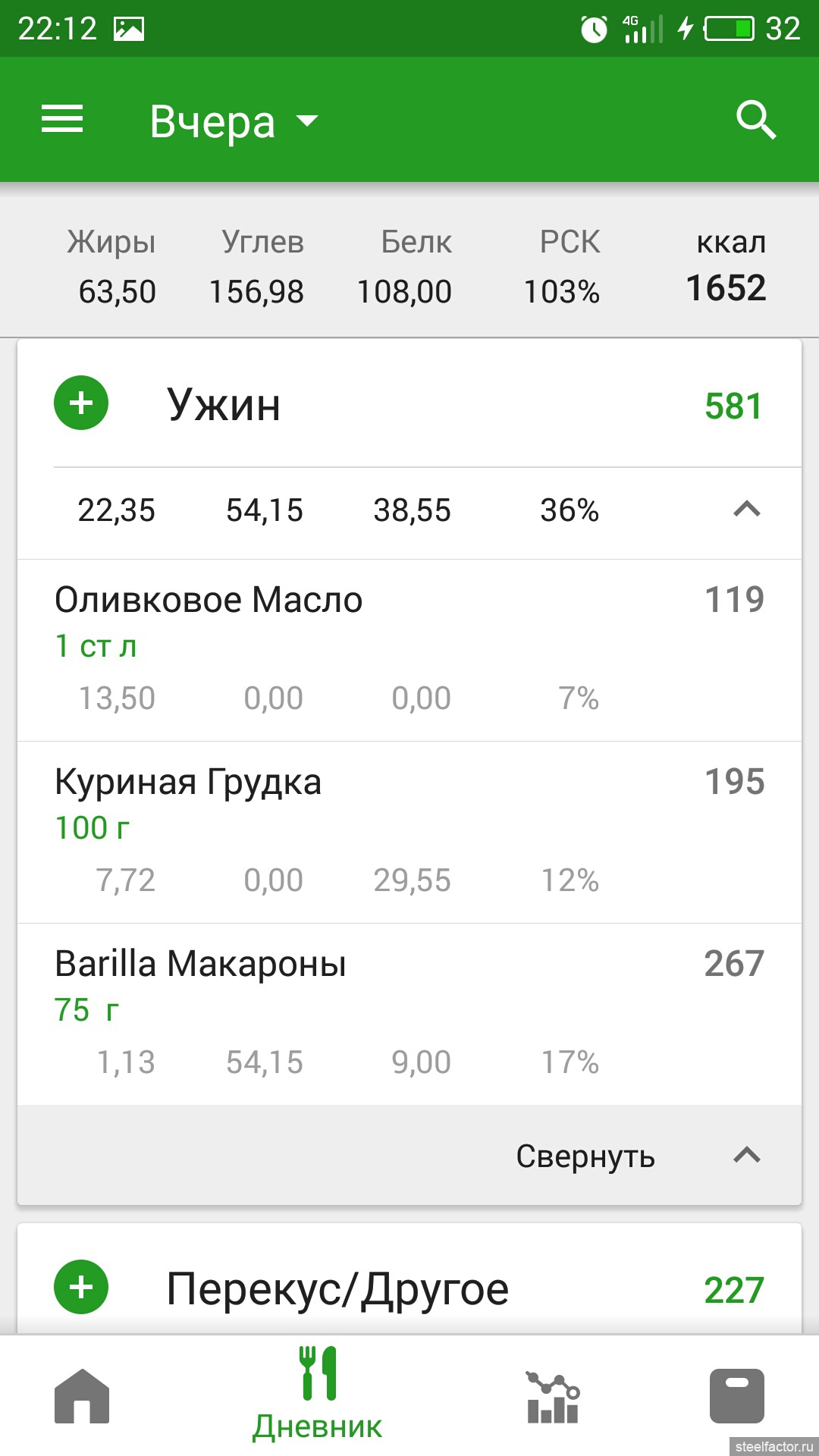Add food to Ужин meal
This screenshot has width=819, height=1456.
(81, 403)
